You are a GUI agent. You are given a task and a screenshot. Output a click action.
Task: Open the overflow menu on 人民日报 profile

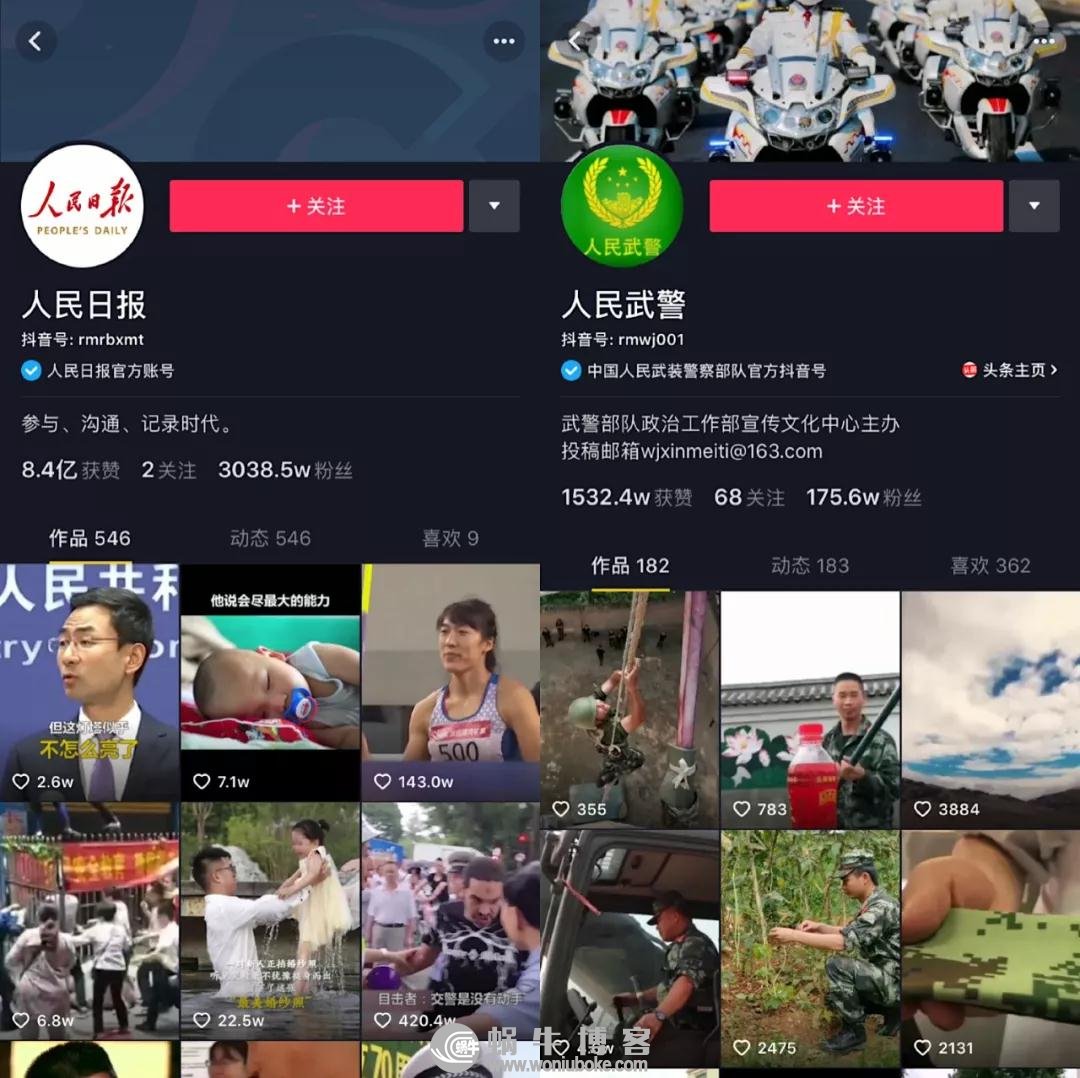504,42
